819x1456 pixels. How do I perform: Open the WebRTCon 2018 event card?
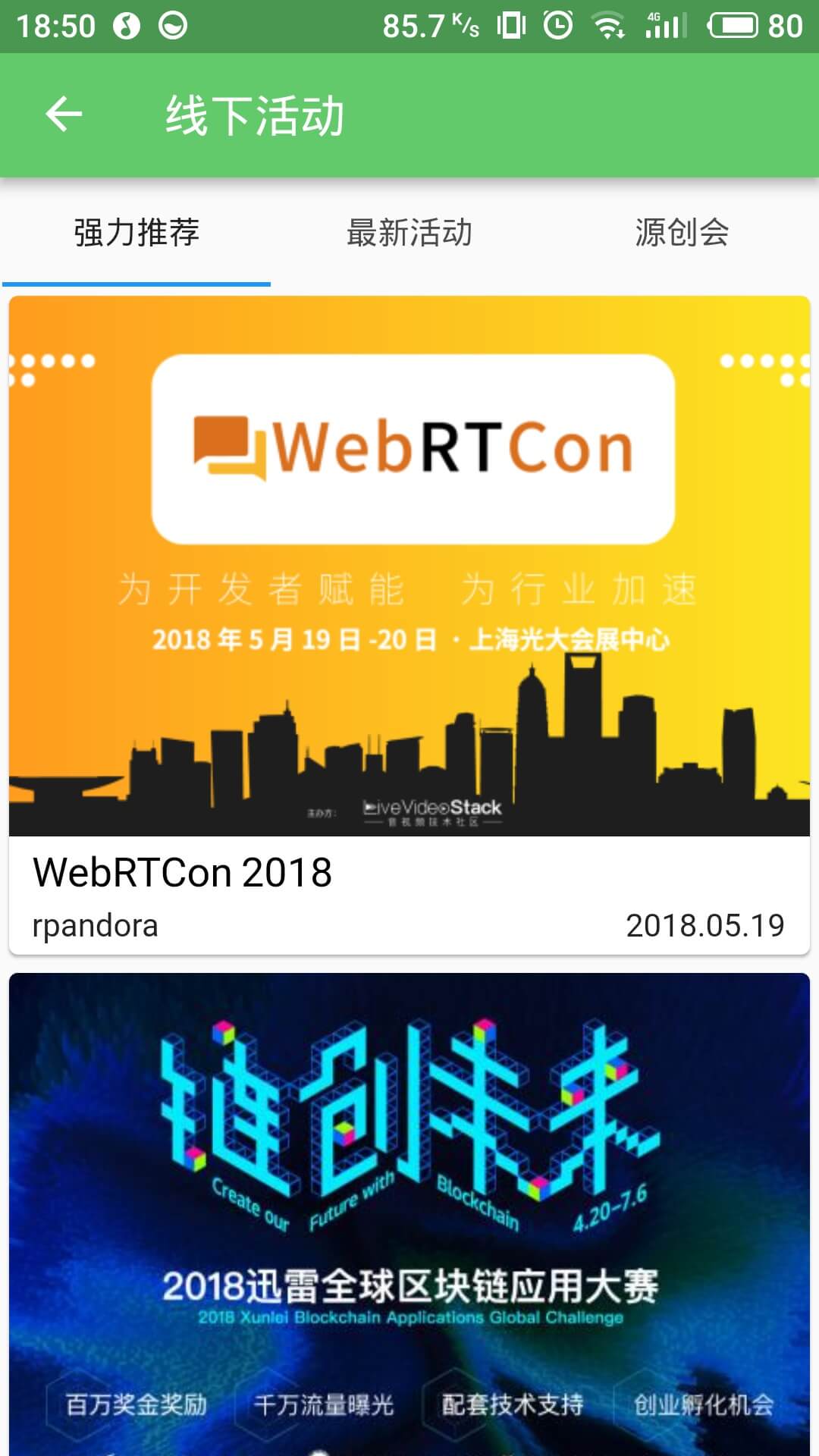coord(409,625)
